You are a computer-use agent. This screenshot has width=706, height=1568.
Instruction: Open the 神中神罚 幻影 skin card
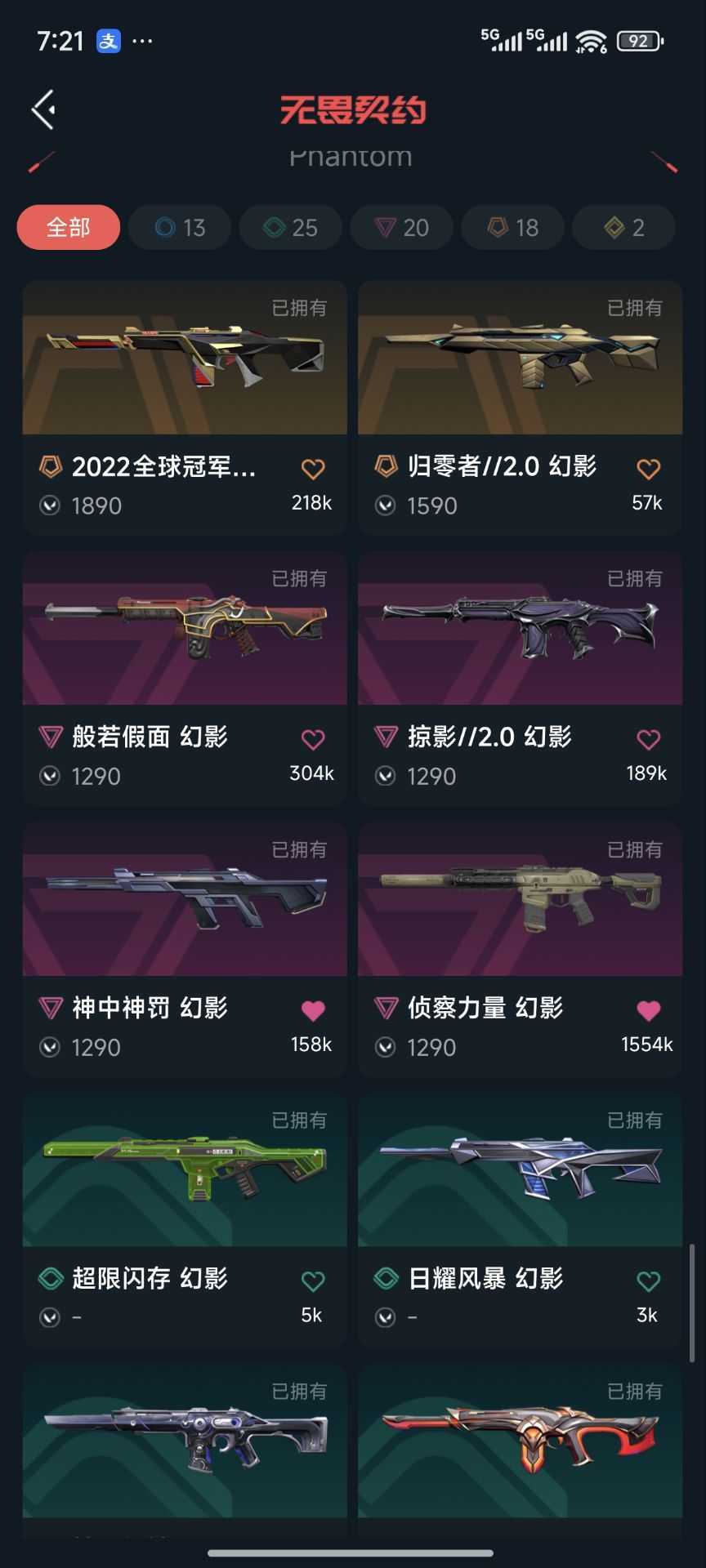pyautogui.click(x=185, y=900)
